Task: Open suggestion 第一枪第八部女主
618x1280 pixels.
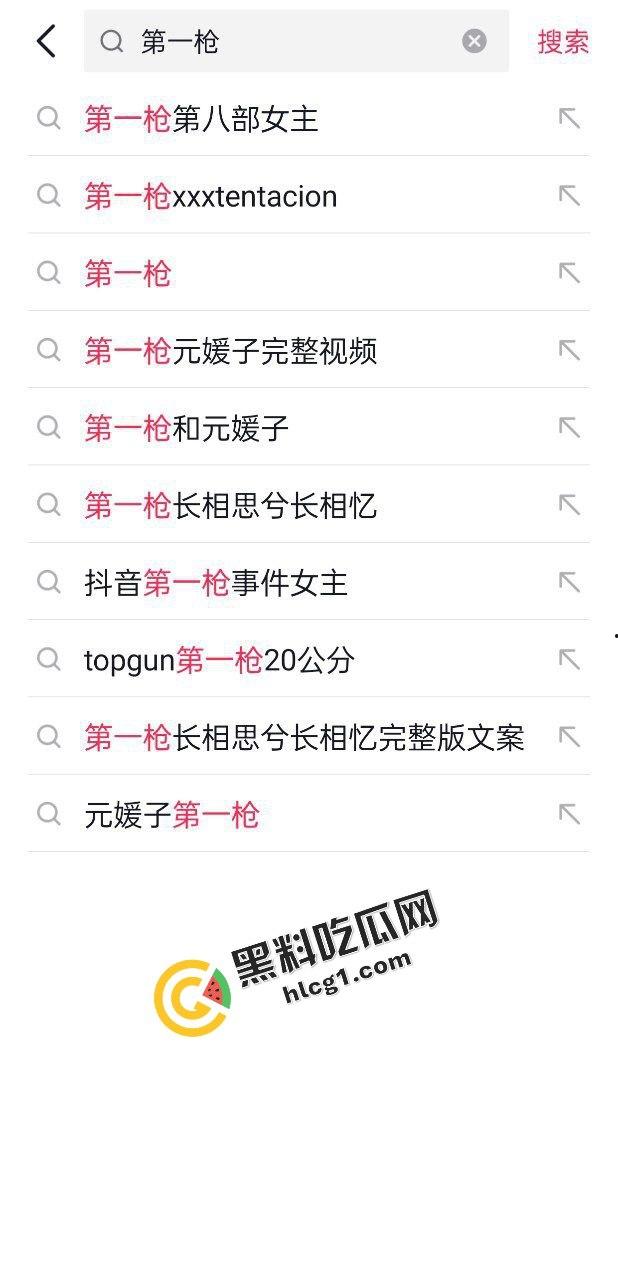Action: click(201, 119)
